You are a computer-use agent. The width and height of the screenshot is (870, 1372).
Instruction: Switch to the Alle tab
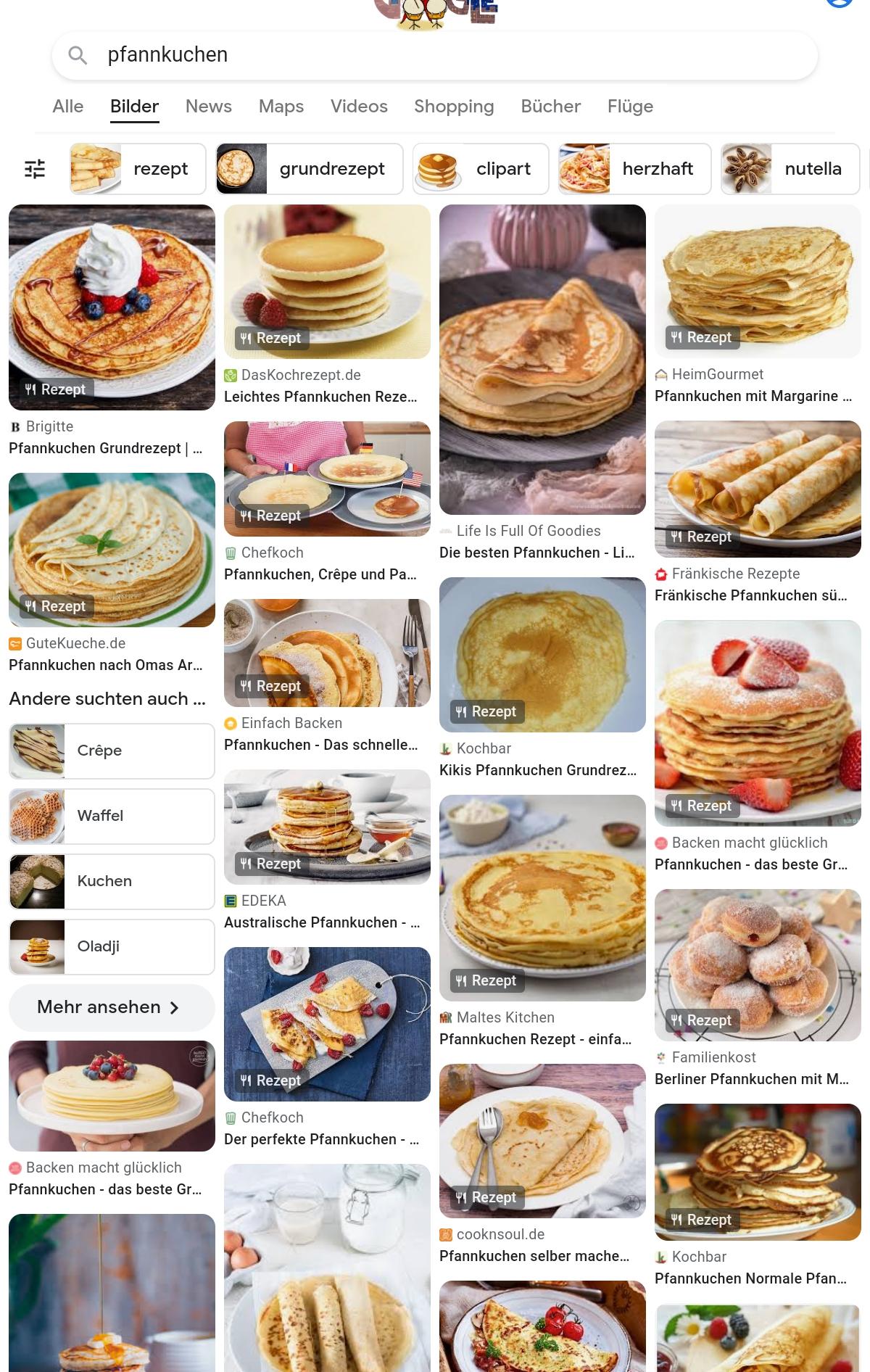[x=67, y=107]
